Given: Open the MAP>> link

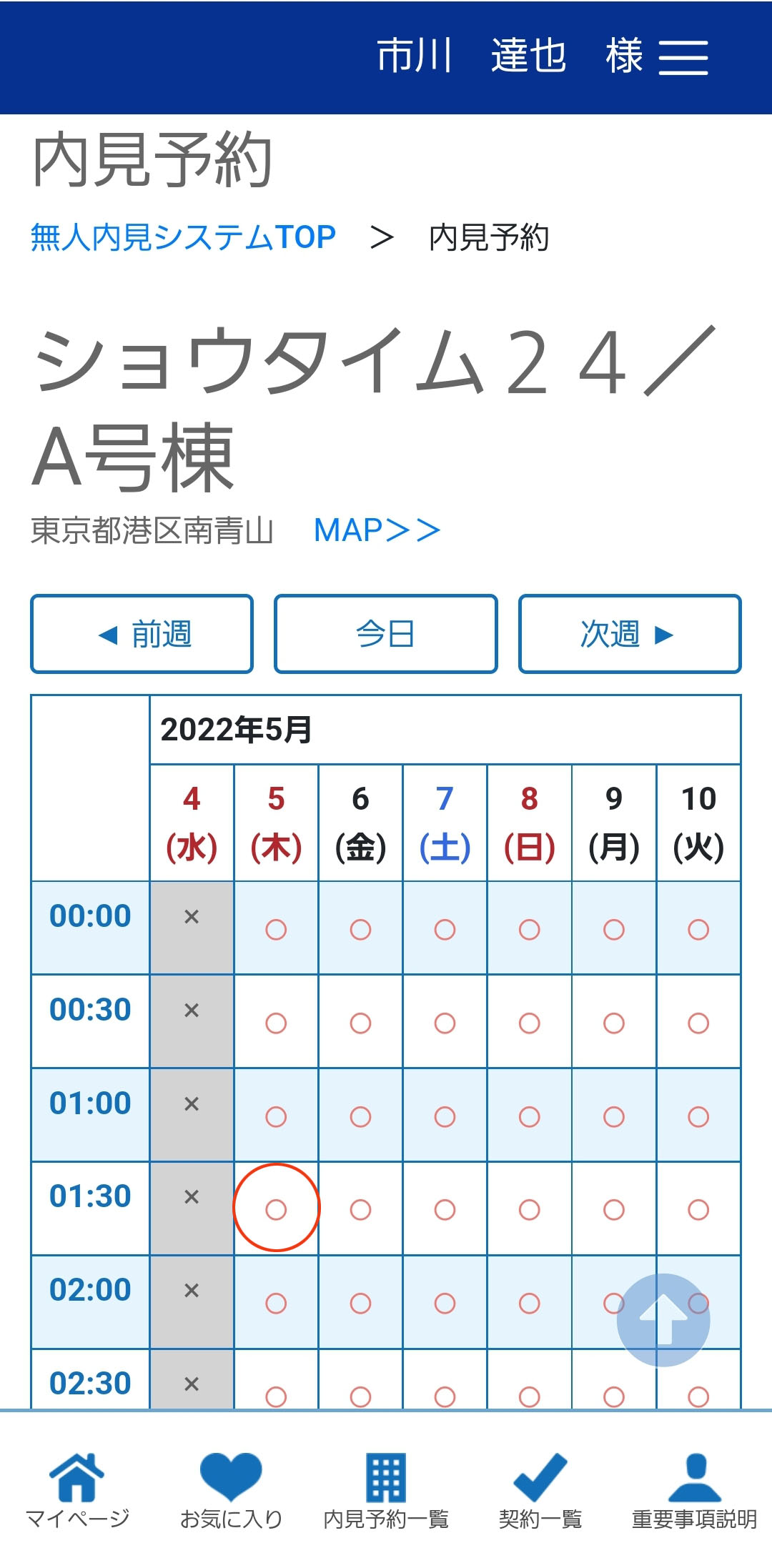Looking at the screenshot, I should point(377,530).
